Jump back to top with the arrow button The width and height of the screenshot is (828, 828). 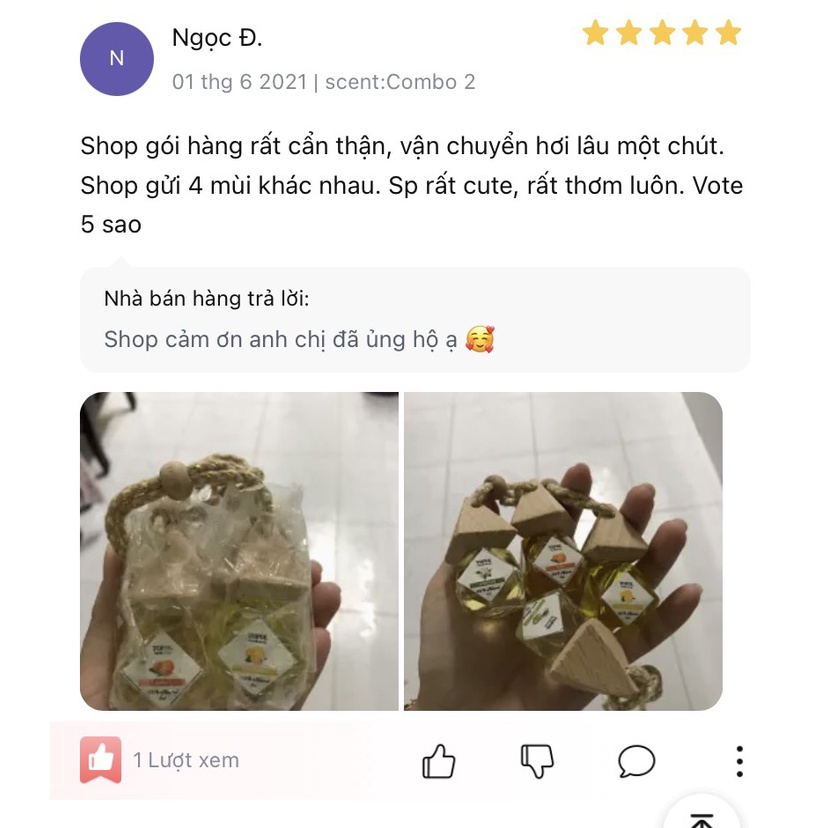click(x=702, y=816)
